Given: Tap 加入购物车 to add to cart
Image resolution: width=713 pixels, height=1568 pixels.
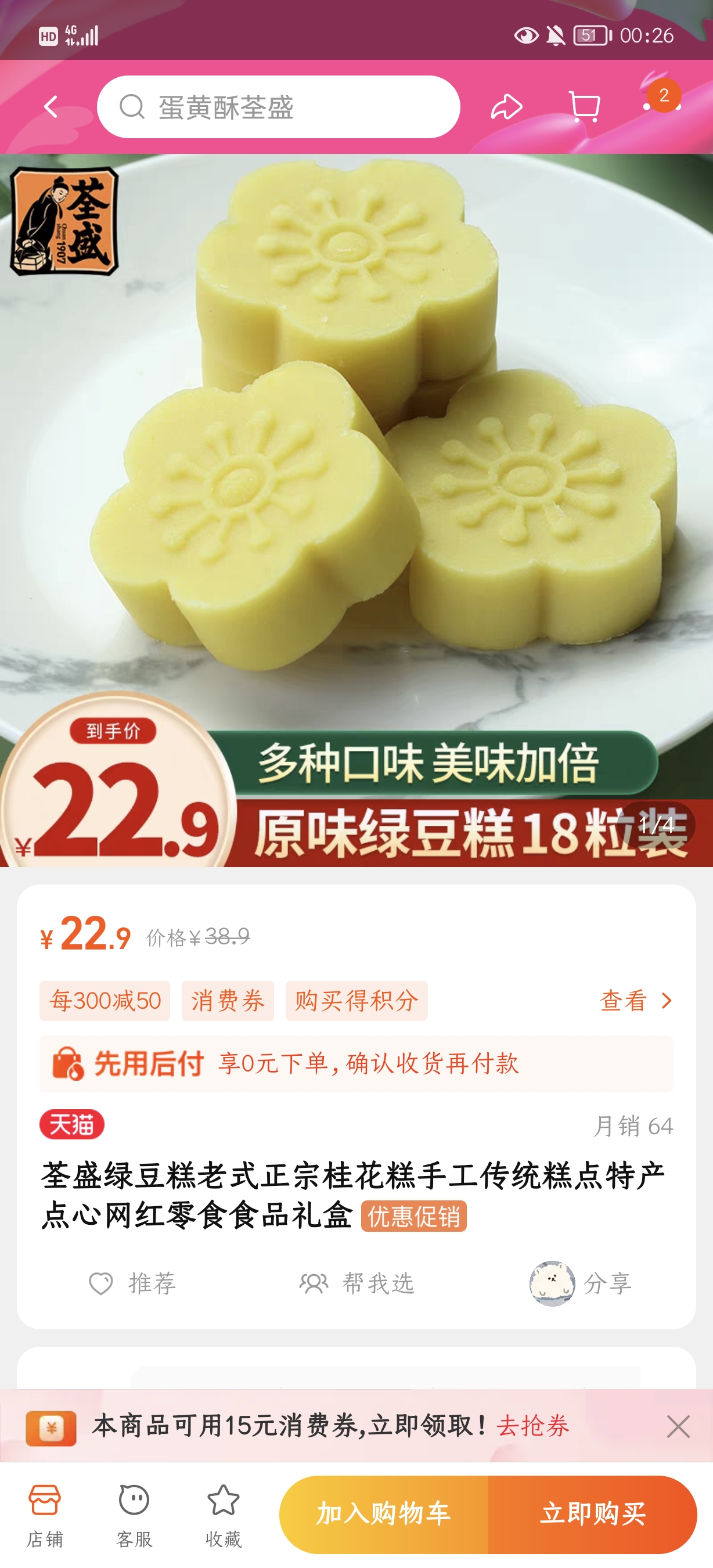Looking at the screenshot, I should pos(384,1514).
